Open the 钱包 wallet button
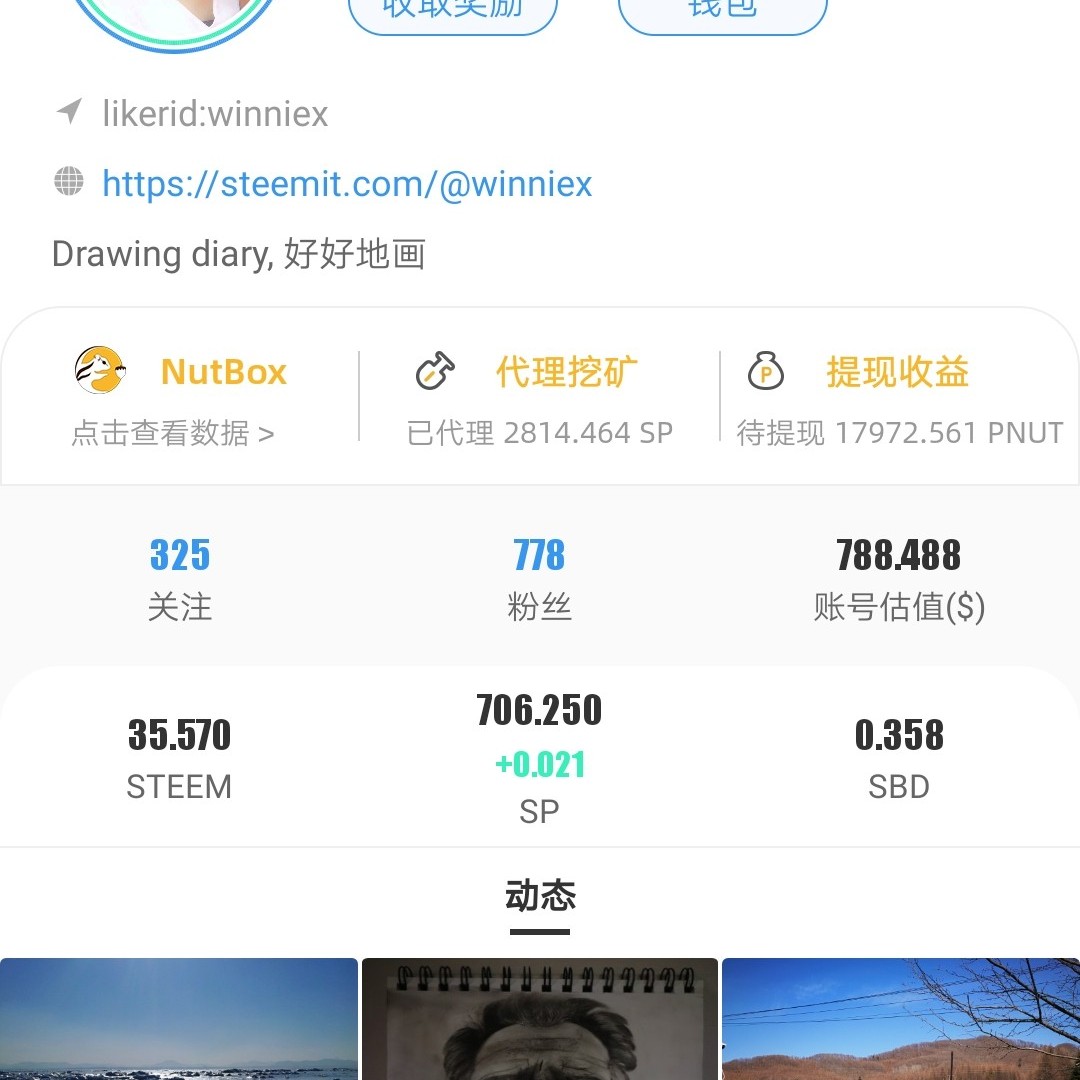This screenshot has height=1080, width=1080. coord(722,12)
